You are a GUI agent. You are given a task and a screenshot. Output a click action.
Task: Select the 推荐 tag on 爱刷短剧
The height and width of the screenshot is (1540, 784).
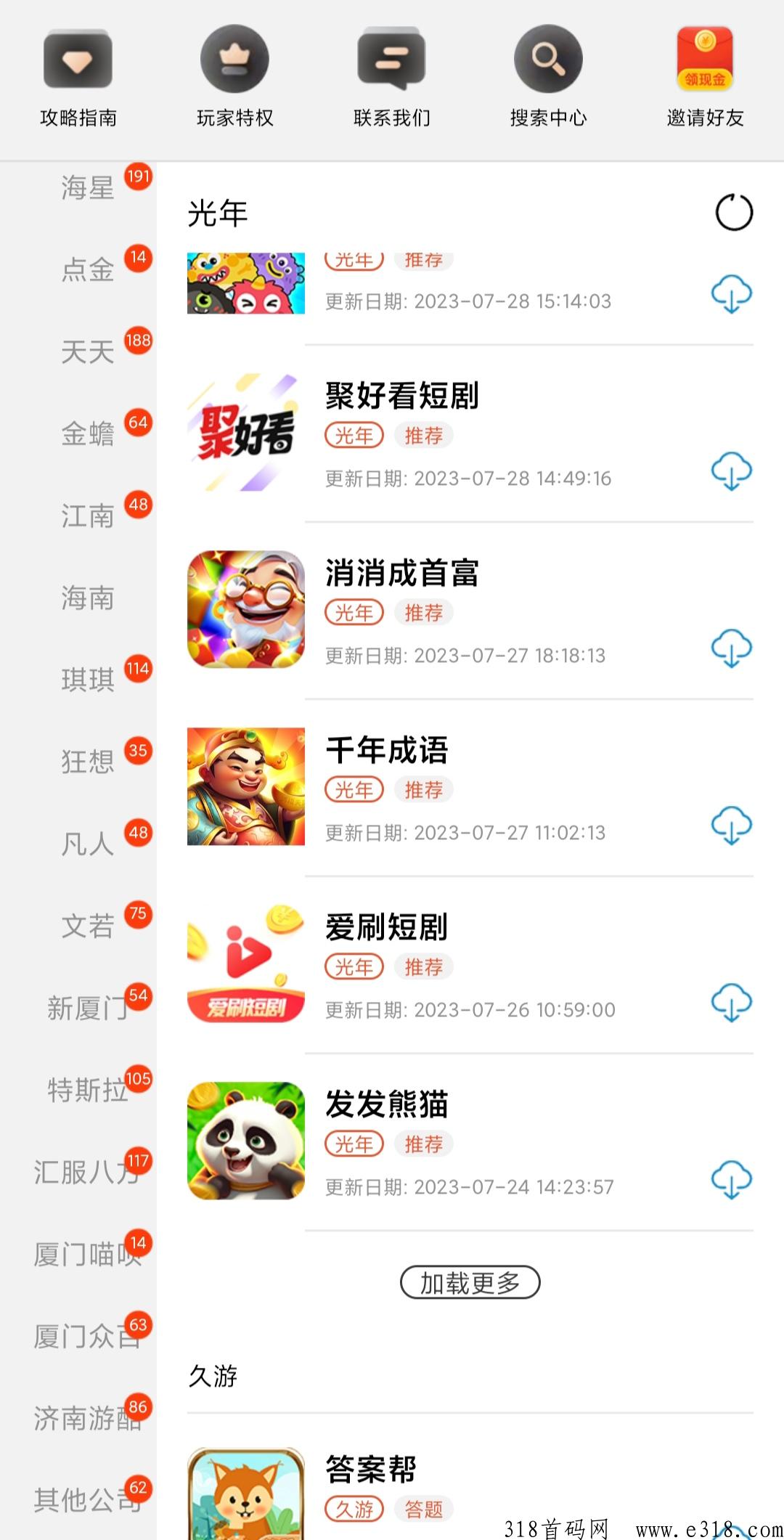(x=424, y=966)
